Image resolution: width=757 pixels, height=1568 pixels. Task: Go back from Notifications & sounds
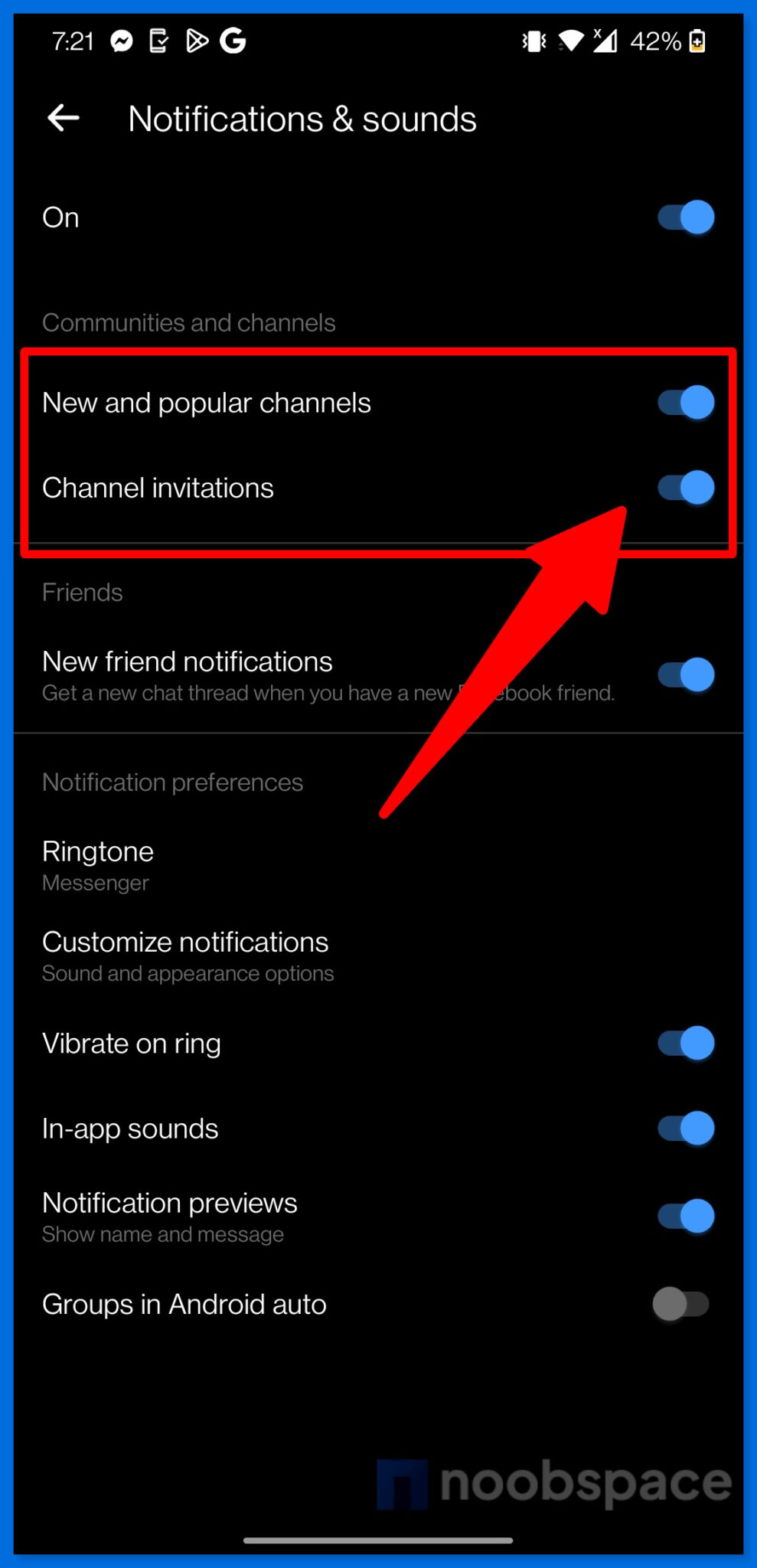[x=64, y=119]
